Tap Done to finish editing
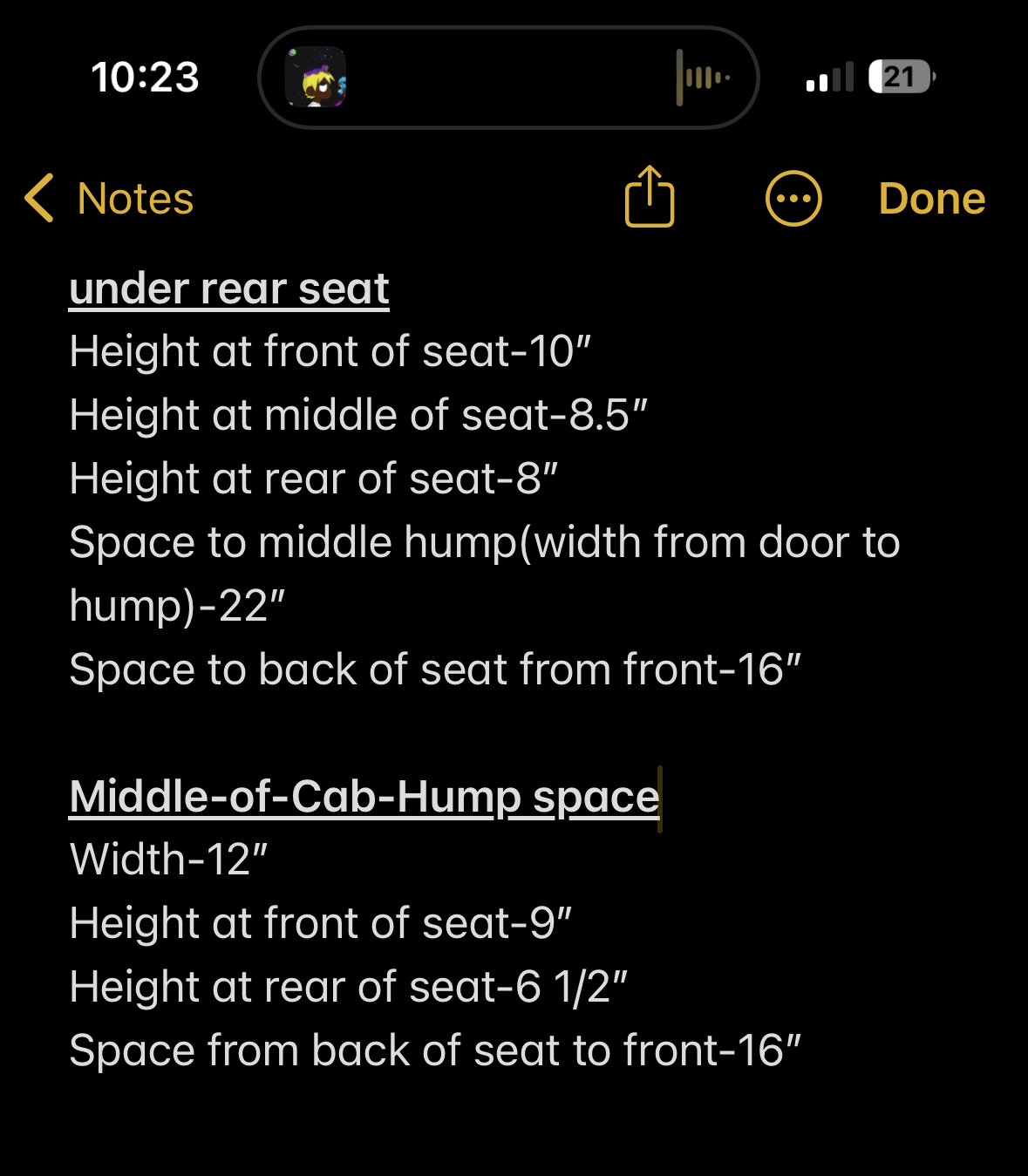Image resolution: width=1028 pixels, height=1176 pixels. (x=931, y=199)
